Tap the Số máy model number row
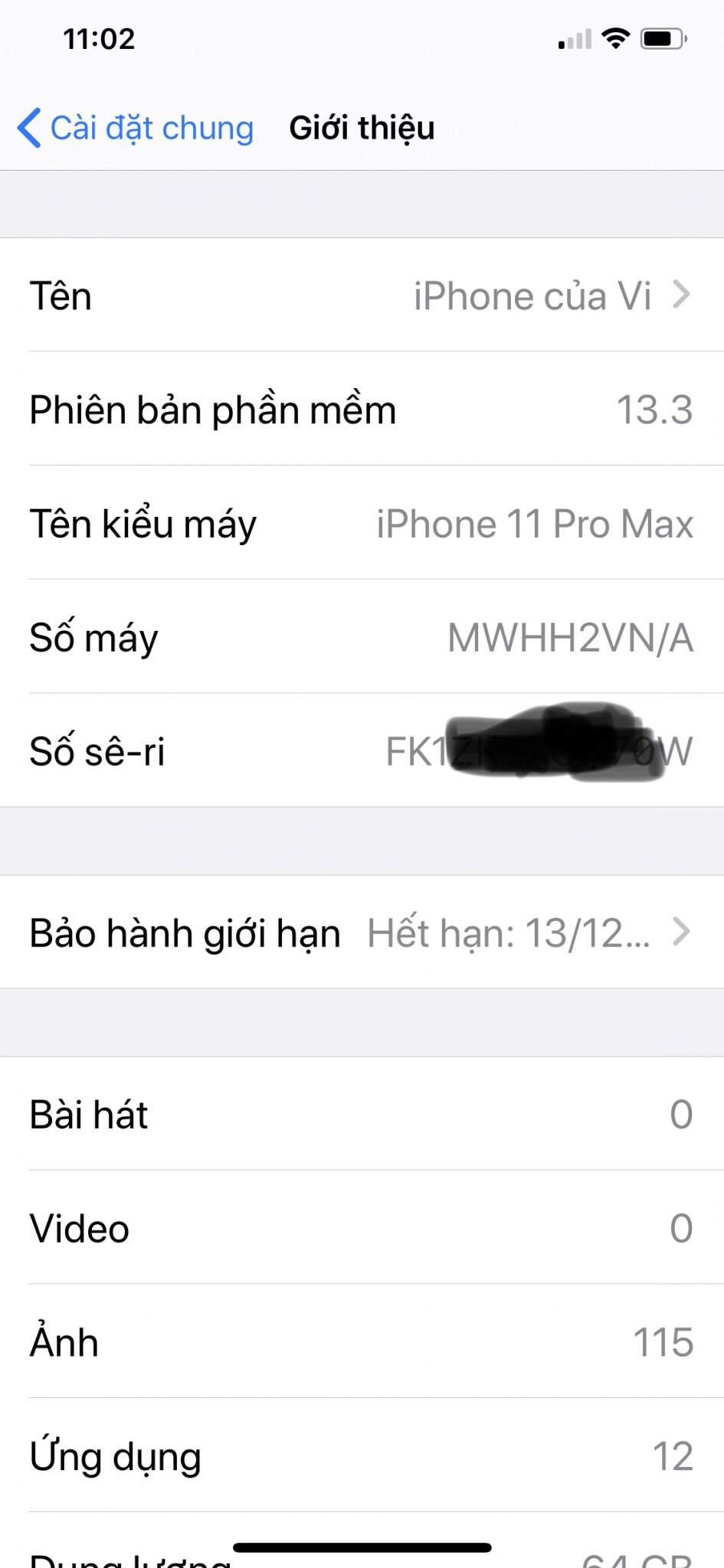This screenshot has width=724, height=1568. click(362, 637)
